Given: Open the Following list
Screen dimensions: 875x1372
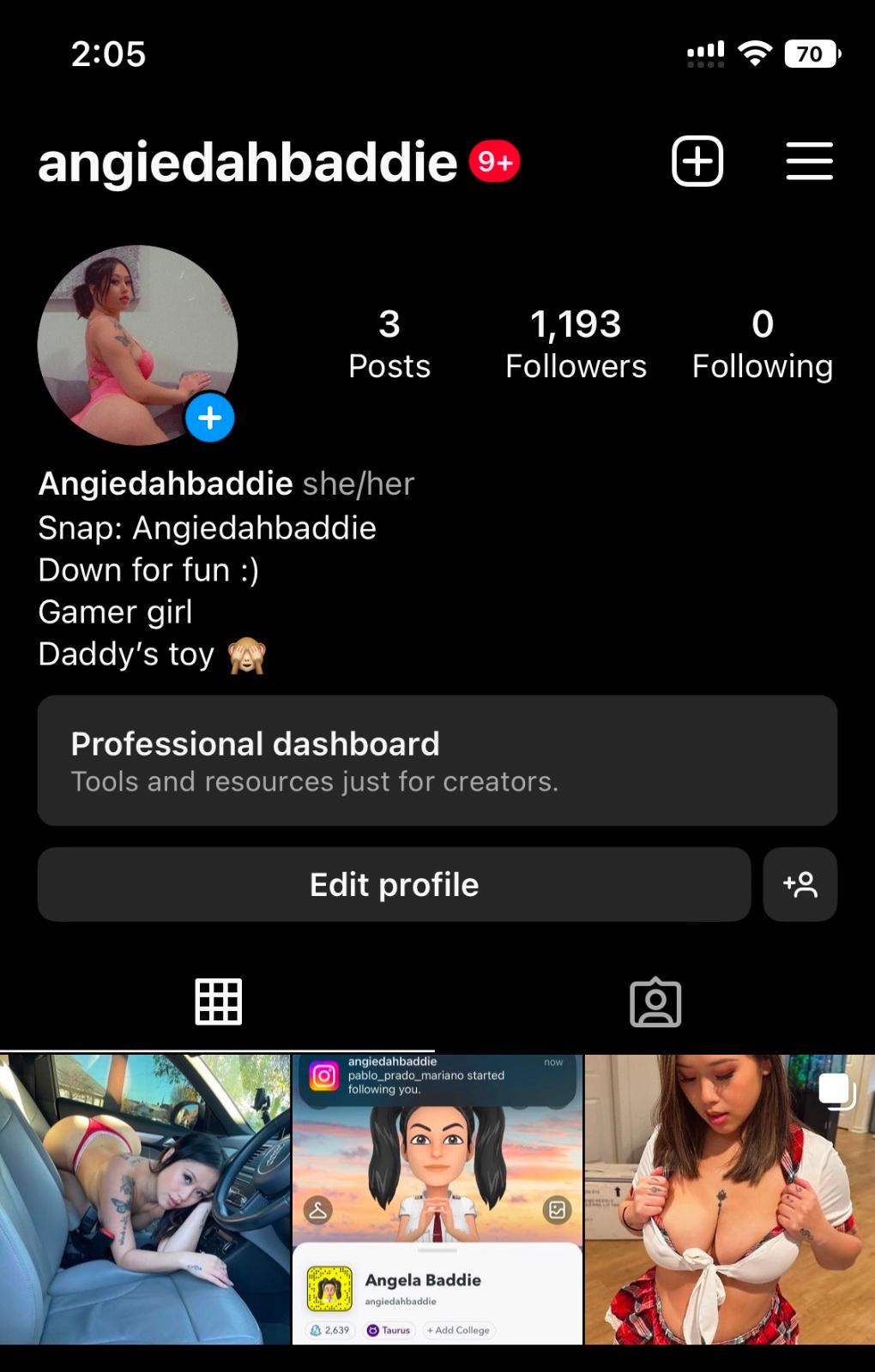Looking at the screenshot, I should click(762, 344).
